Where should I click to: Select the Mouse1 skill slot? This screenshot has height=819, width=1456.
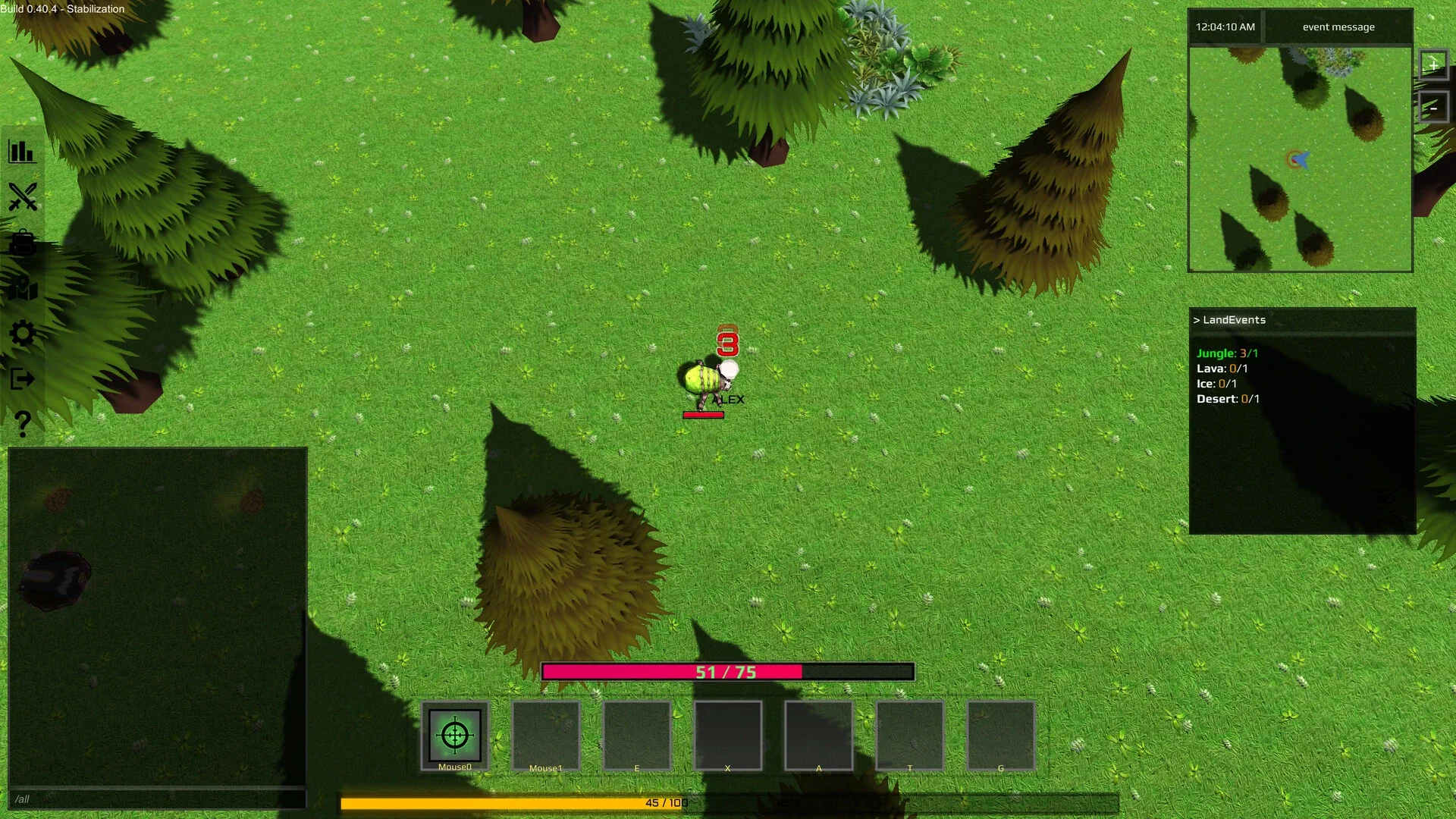point(546,735)
